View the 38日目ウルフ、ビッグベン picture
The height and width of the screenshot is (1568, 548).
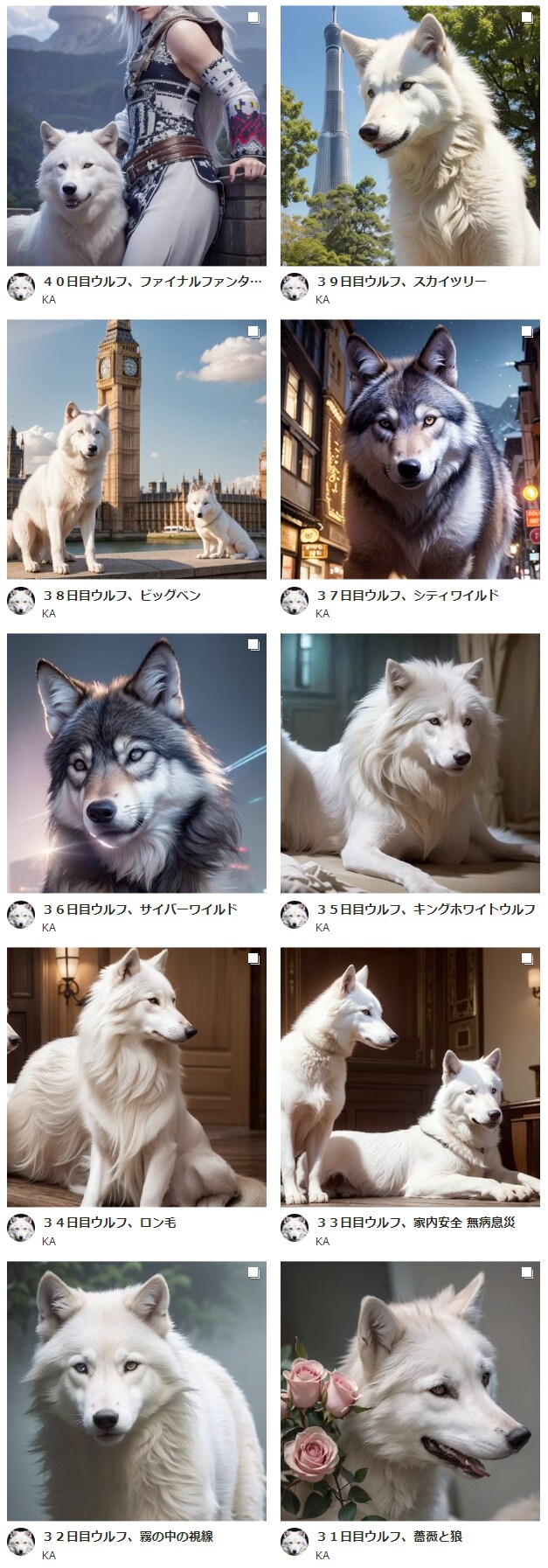point(136,449)
